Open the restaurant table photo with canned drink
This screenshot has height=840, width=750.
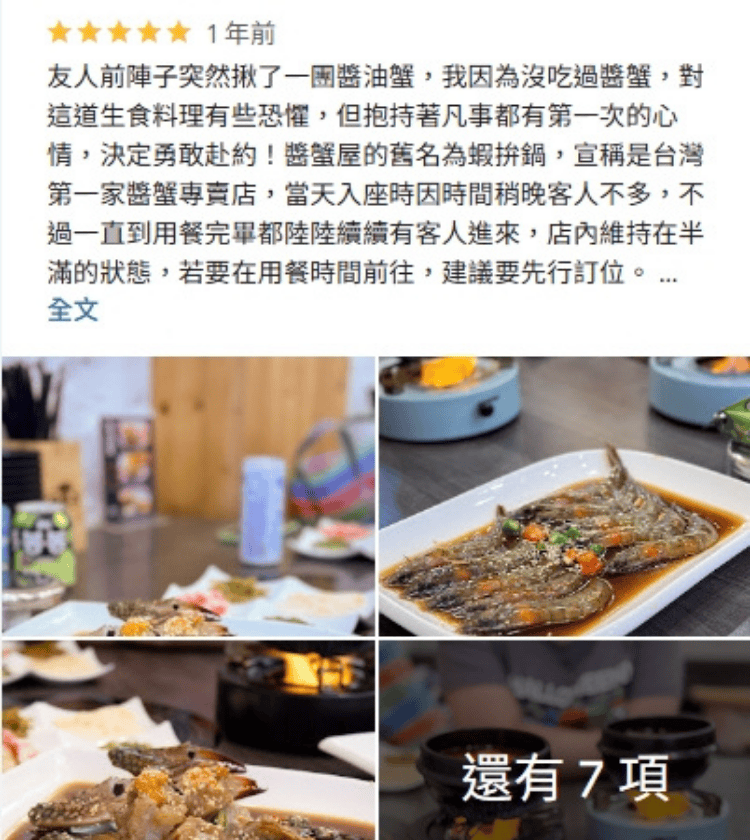click(x=188, y=496)
